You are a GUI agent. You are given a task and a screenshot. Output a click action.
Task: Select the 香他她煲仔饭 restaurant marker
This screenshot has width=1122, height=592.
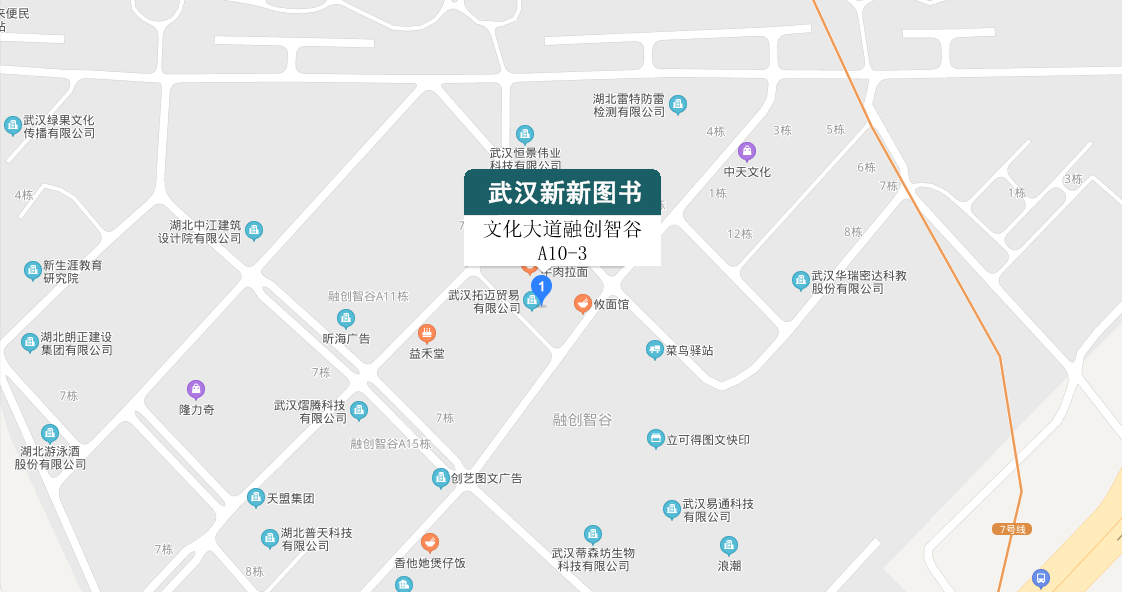[430, 542]
